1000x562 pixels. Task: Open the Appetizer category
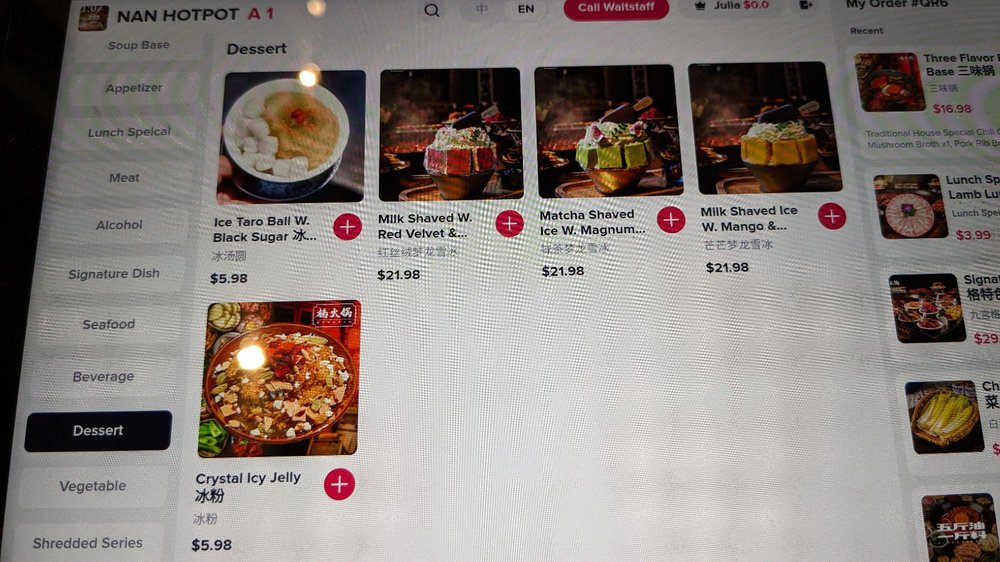(x=133, y=88)
